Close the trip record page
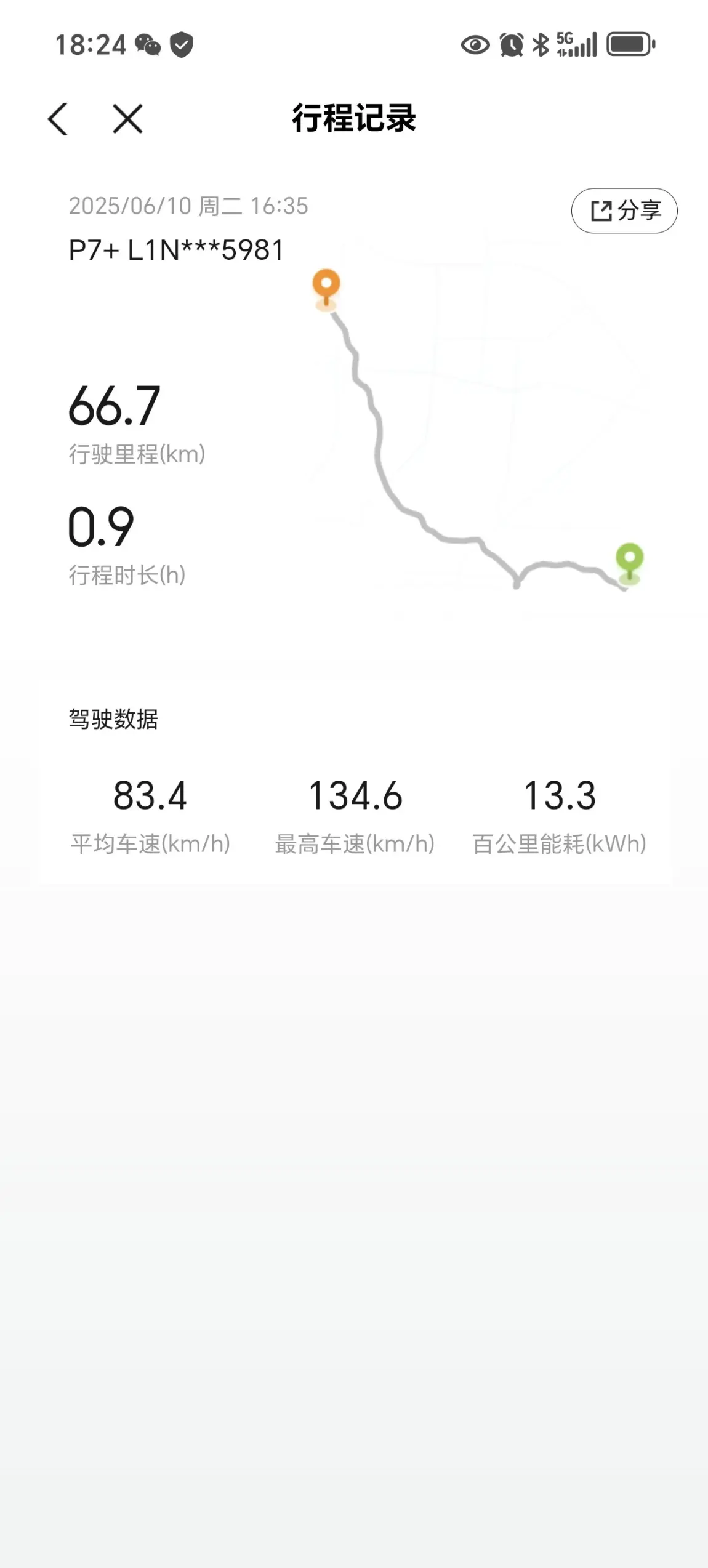Image resolution: width=708 pixels, height=1568 pixels. click(127, 119)
